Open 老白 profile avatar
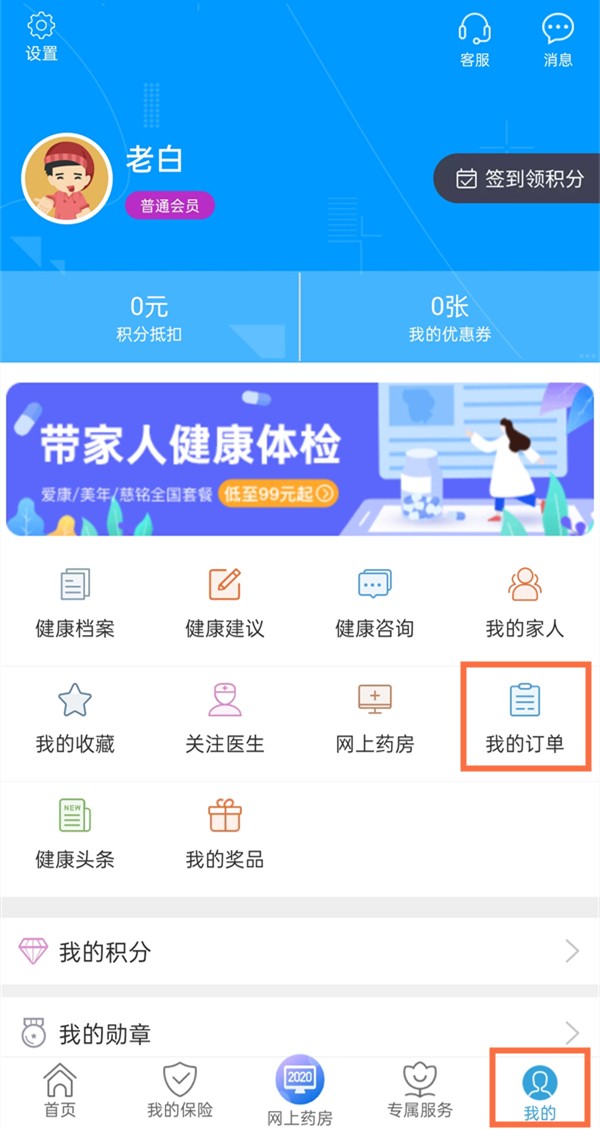The image size is (600, 1130). tap(67, 179)
